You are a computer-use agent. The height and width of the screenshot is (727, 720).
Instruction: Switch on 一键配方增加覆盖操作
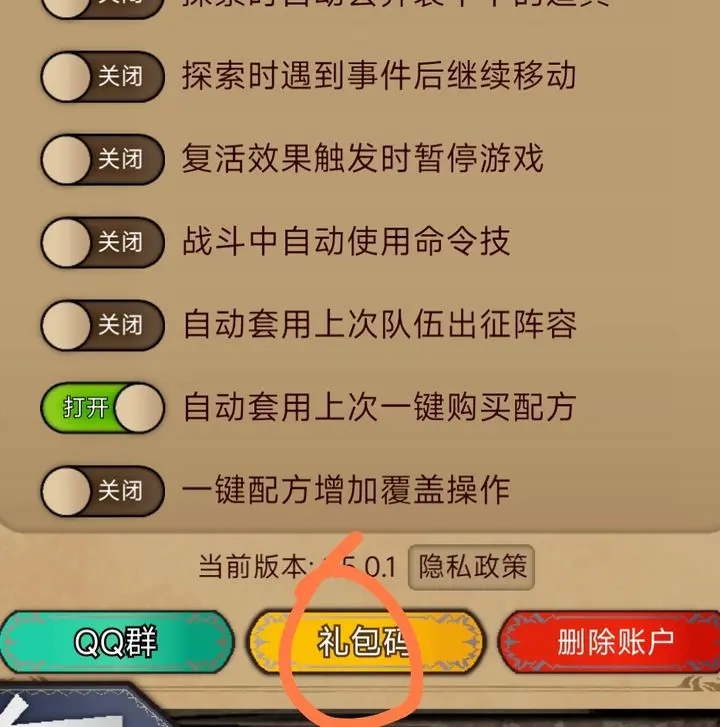tap(101, 491)
